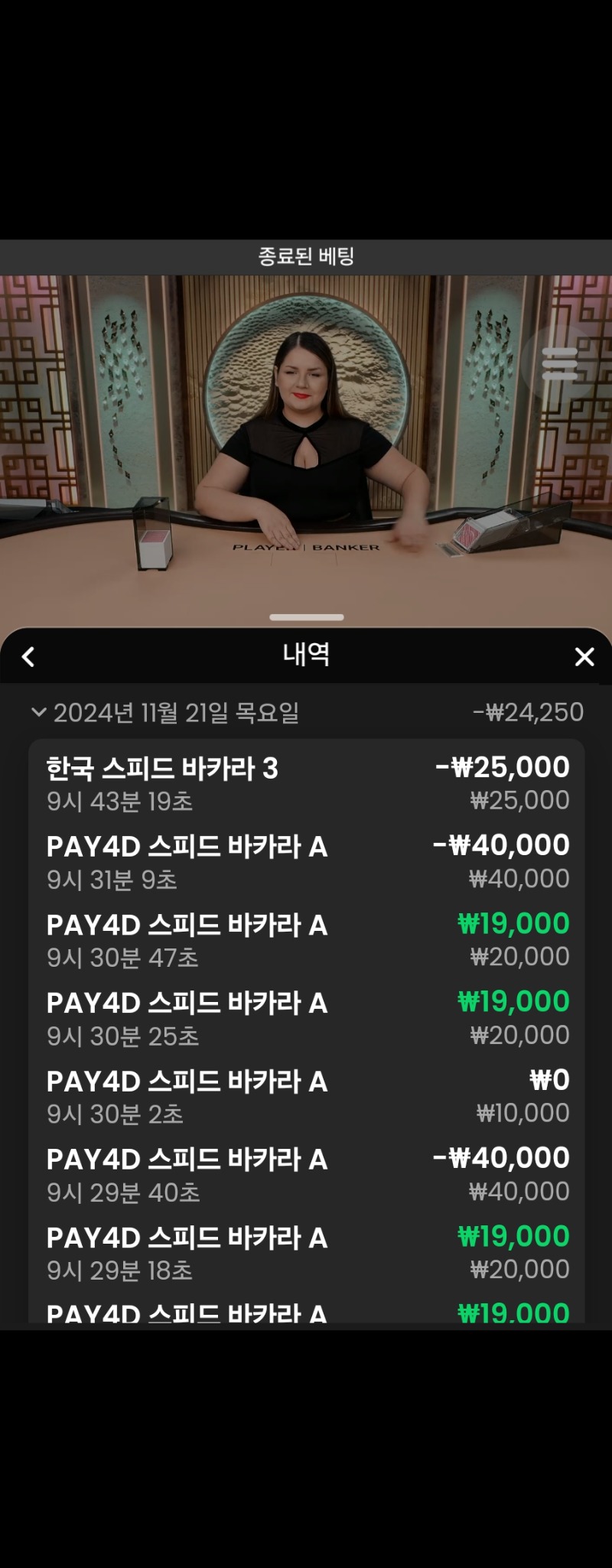This screenshot has width=612, height=1568.
Task: Open the bet record at 9시 29분 40초
Action: 306,1174
